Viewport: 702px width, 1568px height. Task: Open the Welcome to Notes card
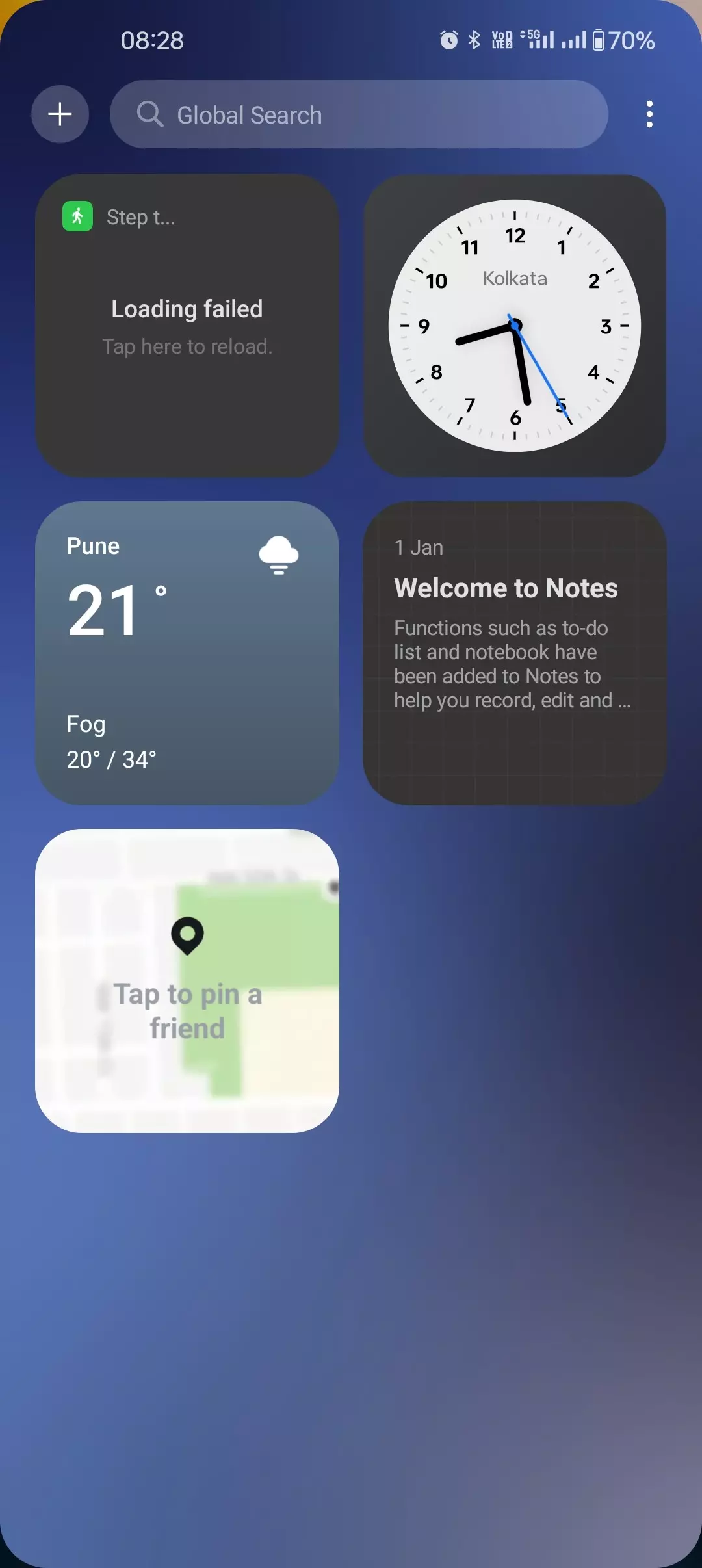tap(514, 653)
